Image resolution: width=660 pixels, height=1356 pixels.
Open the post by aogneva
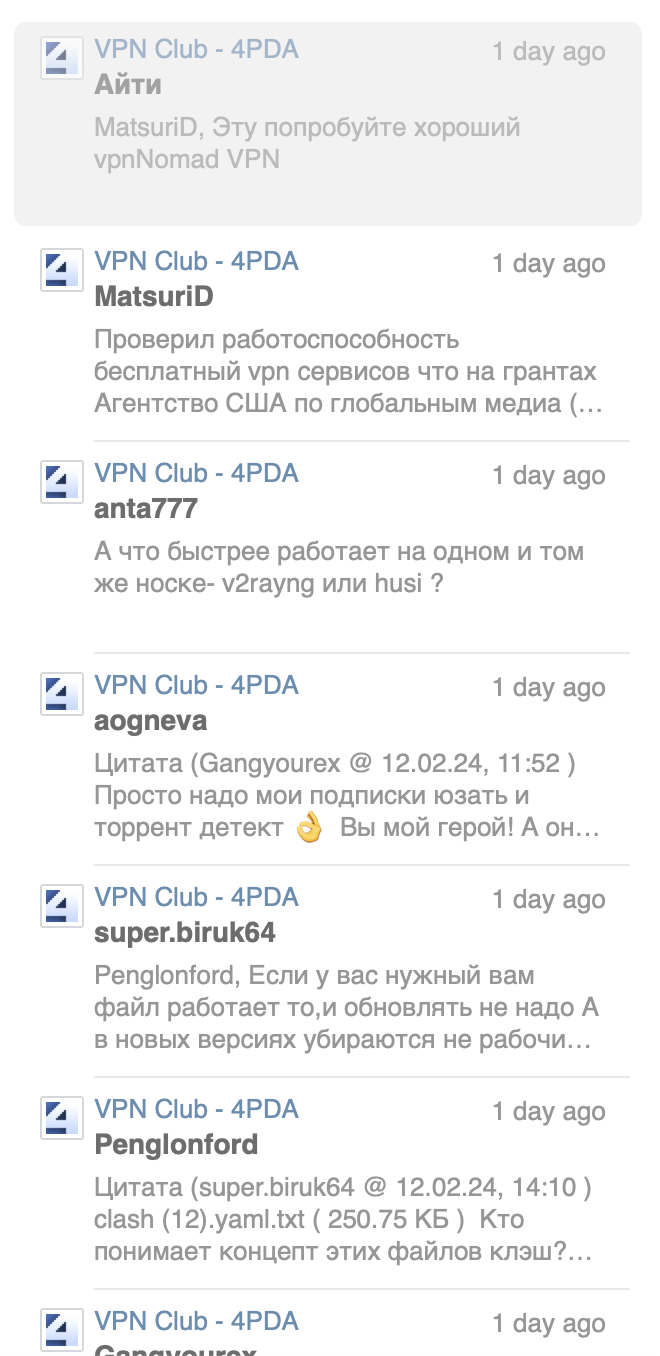point(328,759)
